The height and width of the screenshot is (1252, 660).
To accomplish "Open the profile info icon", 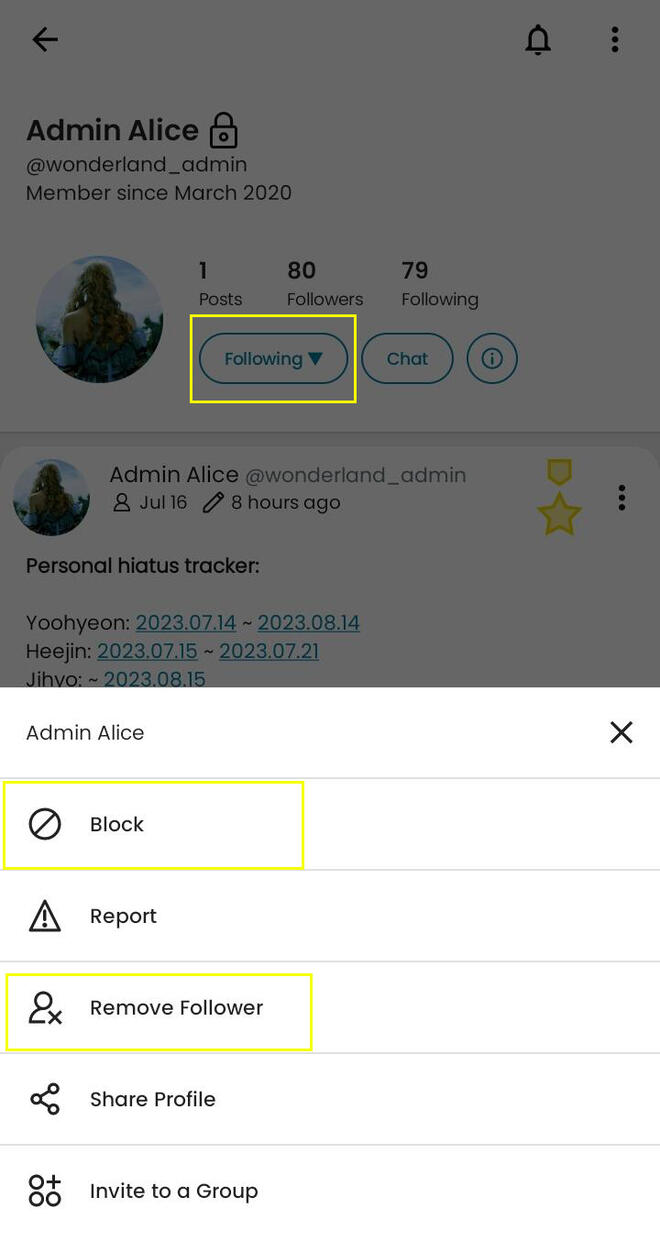I will (x=492, y=359).
